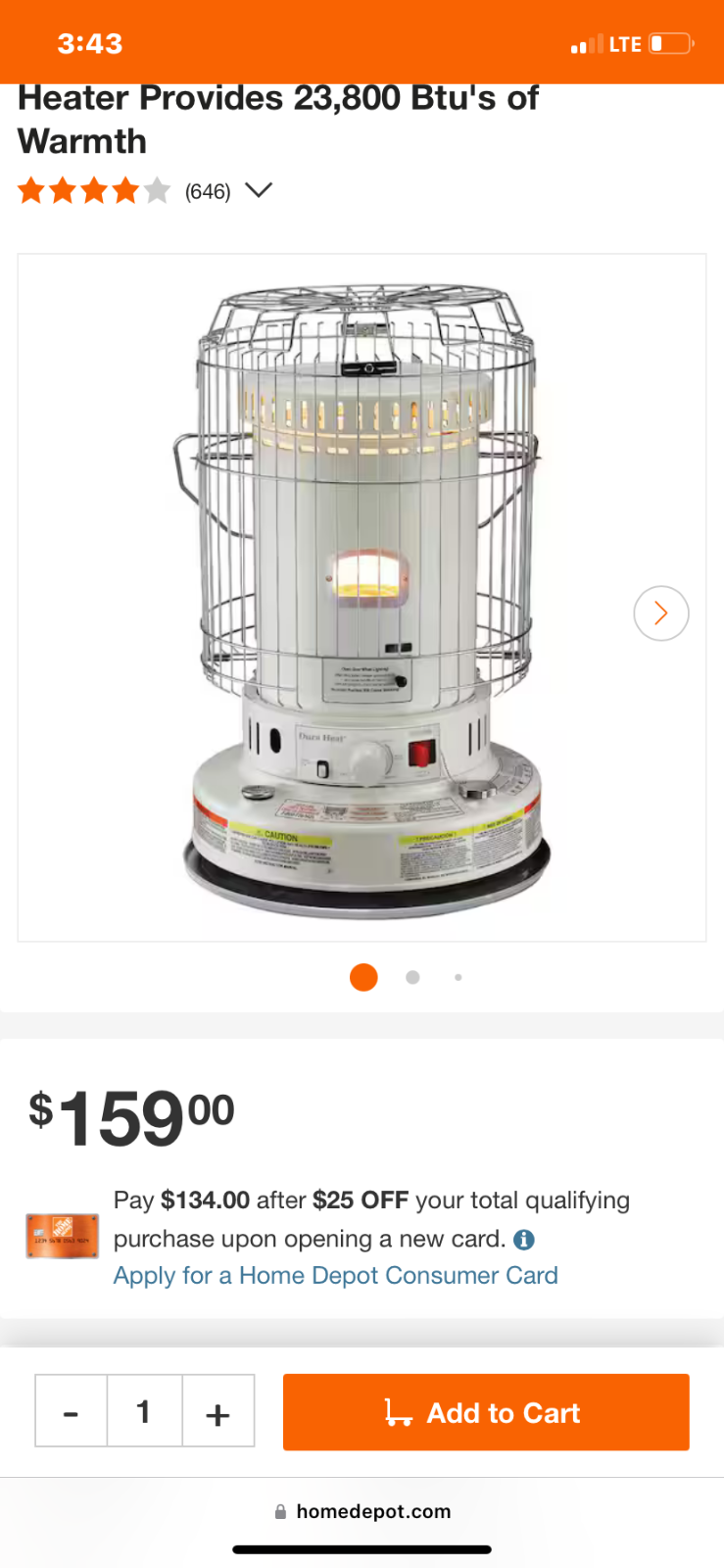Tap the lock icon near homedepot.com

(x=279, y=1510)
